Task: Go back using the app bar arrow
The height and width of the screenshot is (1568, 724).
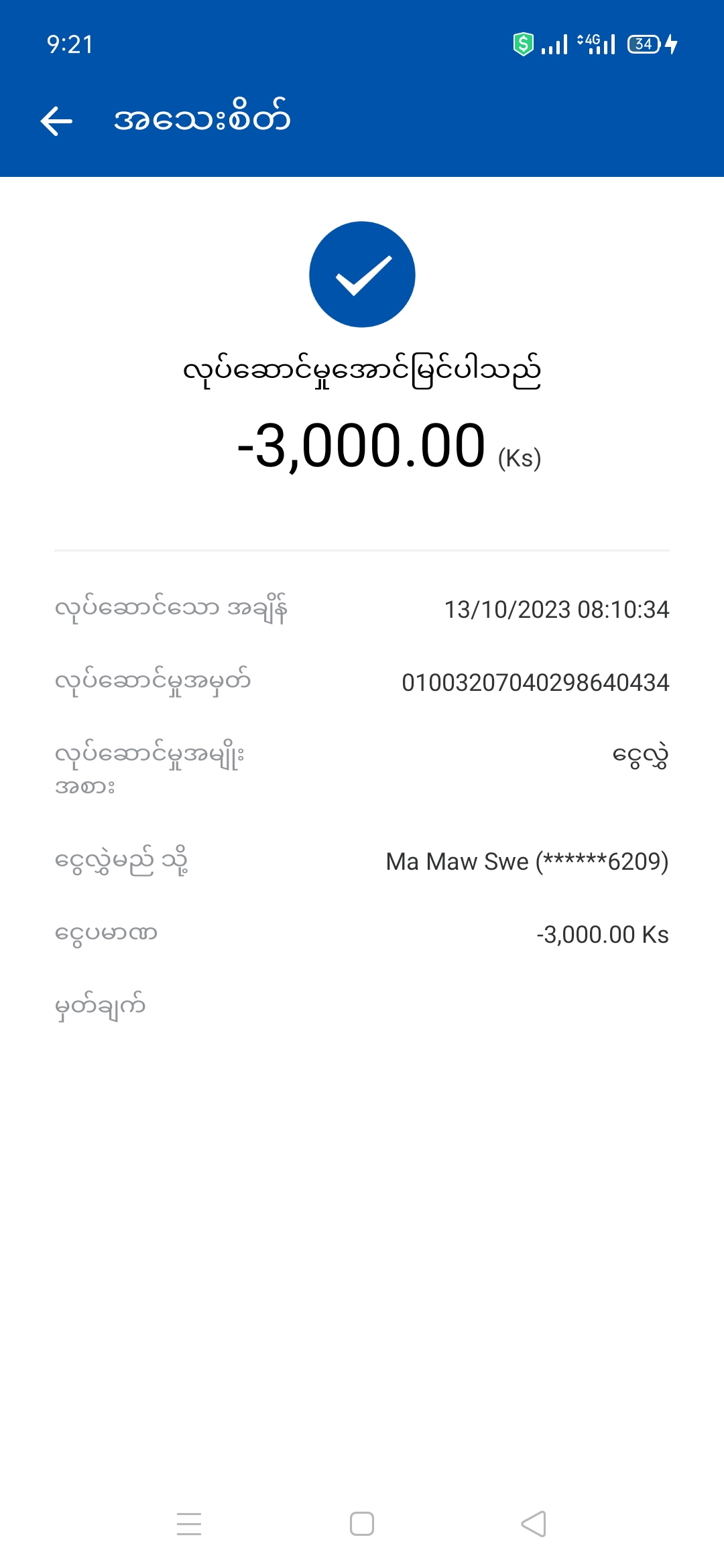Action: click(56, 121)
